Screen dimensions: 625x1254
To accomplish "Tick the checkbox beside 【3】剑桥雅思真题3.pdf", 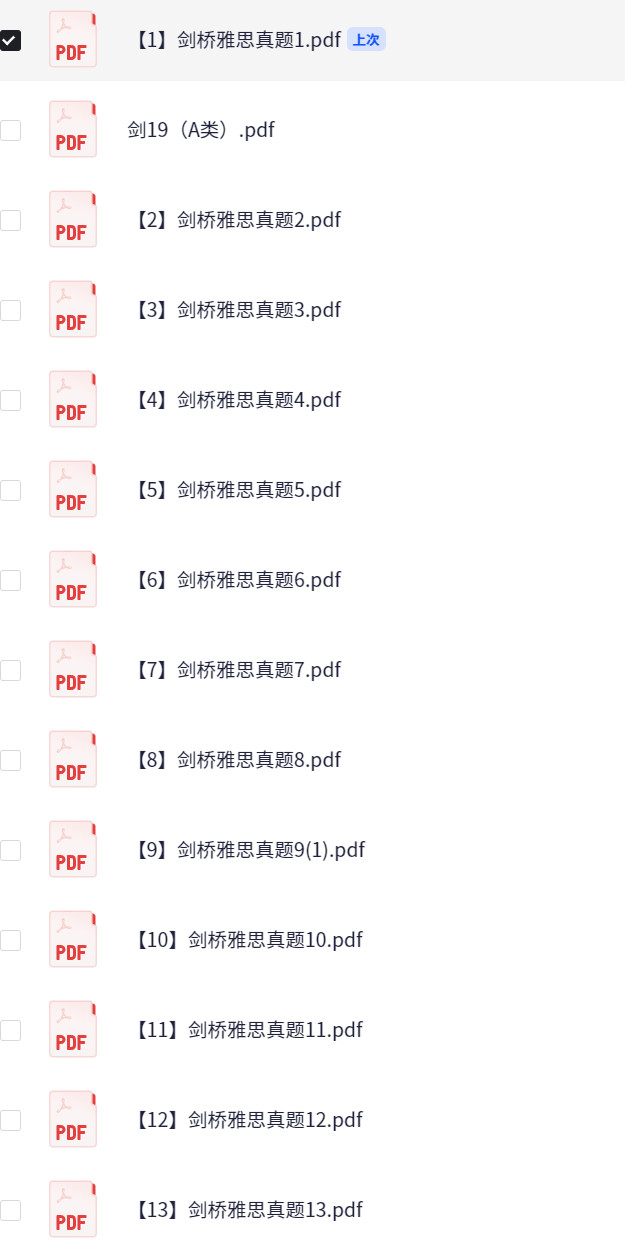I will click(10, 310).
